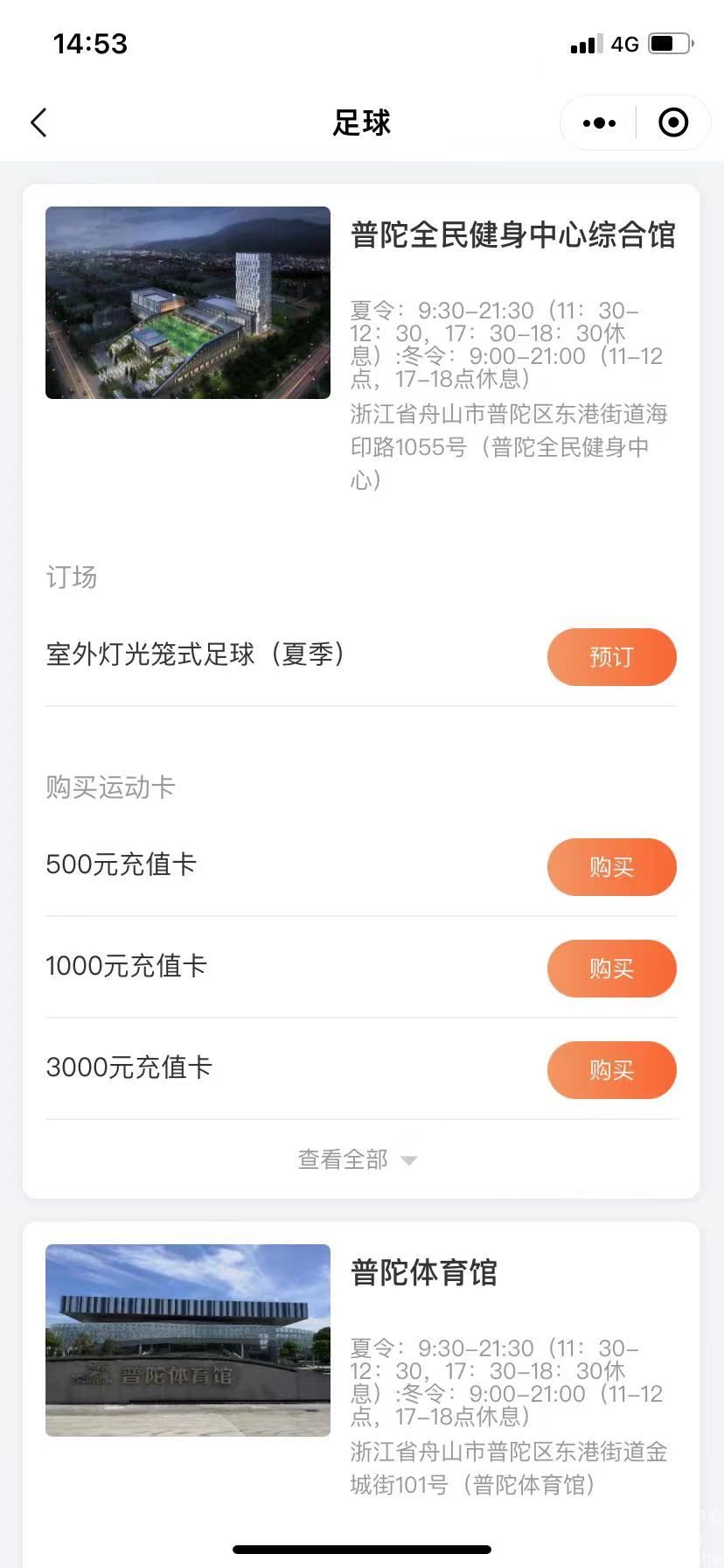Click the back arrow at top left
724x1568 pixels.
click(x=38, y=122)
